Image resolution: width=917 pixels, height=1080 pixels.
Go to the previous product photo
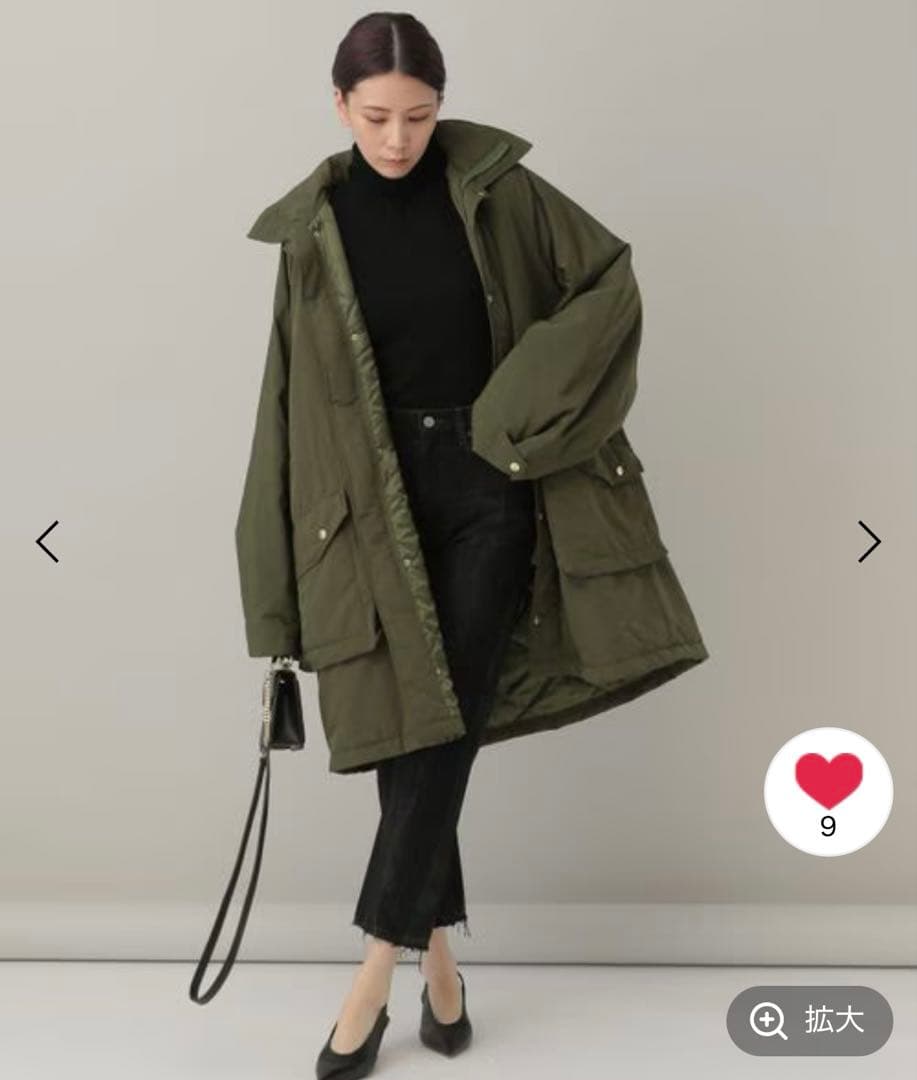coord(47,541)
